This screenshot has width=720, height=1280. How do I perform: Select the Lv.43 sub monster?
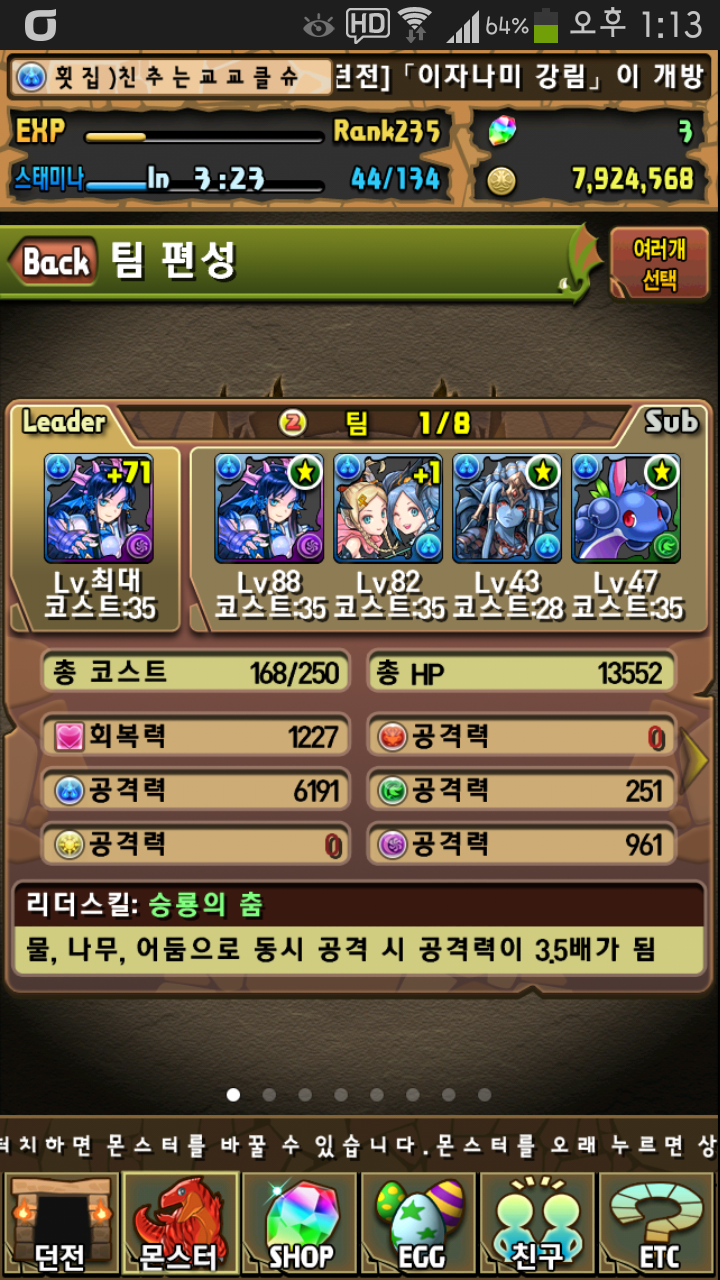(507, 508)
